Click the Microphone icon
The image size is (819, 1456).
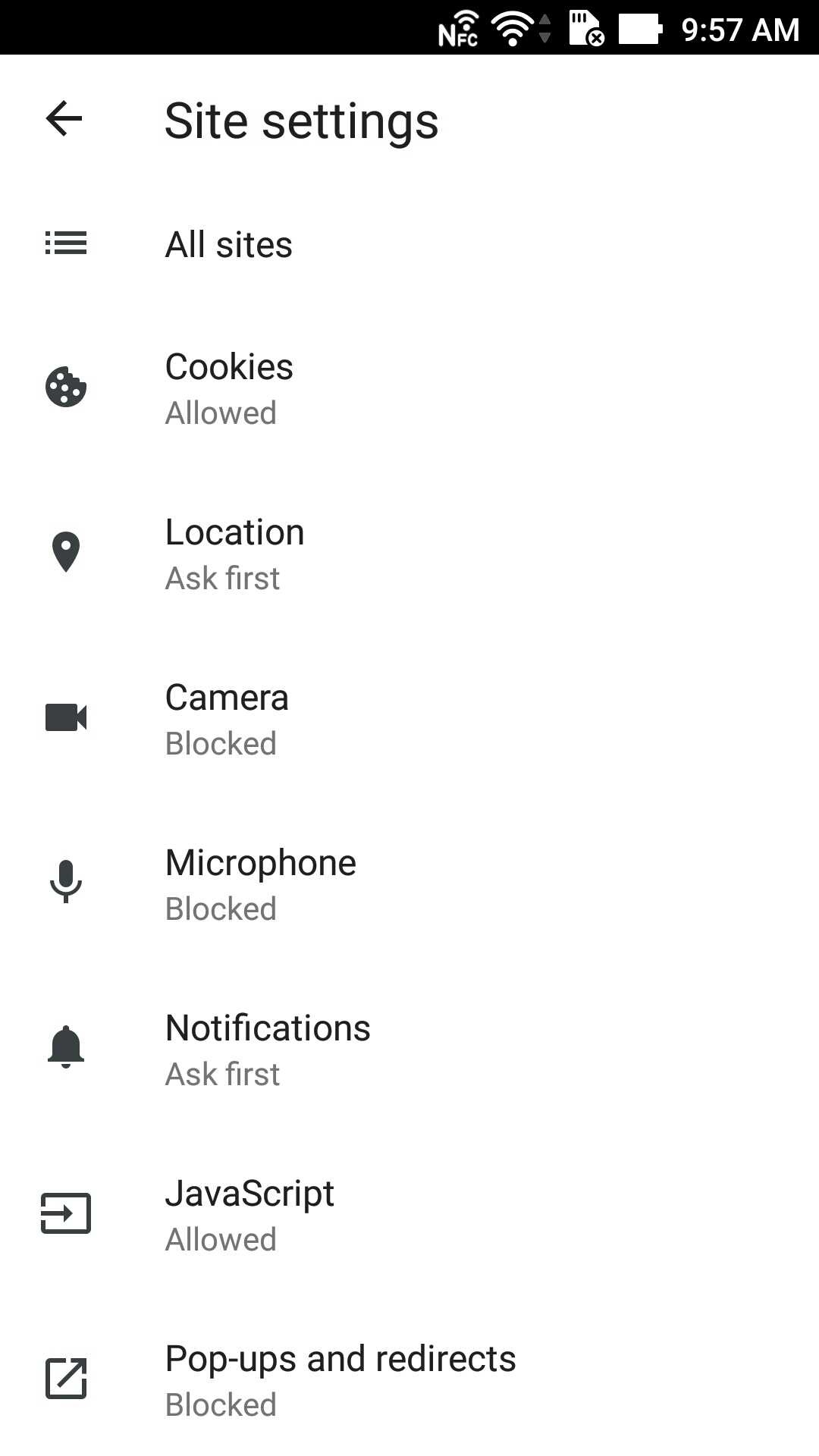[x=65, y=883]
